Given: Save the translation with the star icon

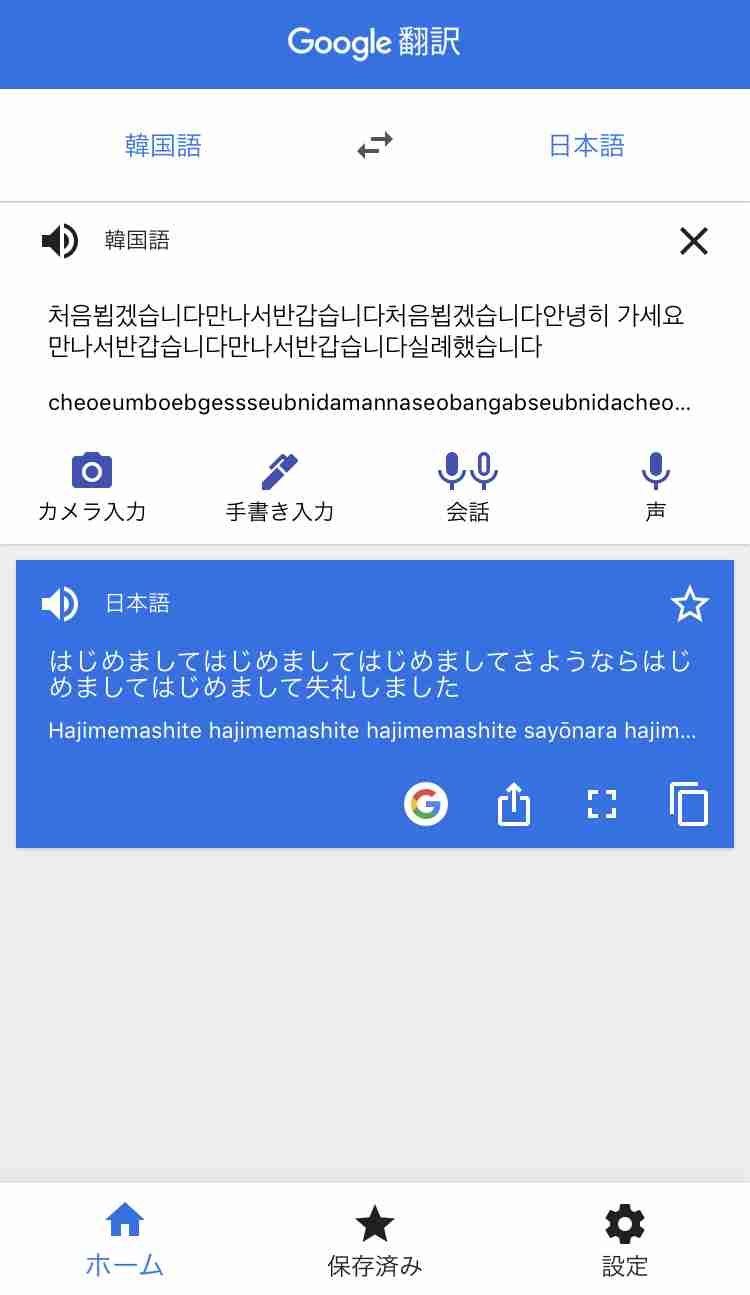Looking at the screenshot, I should [x=689, y=604].
